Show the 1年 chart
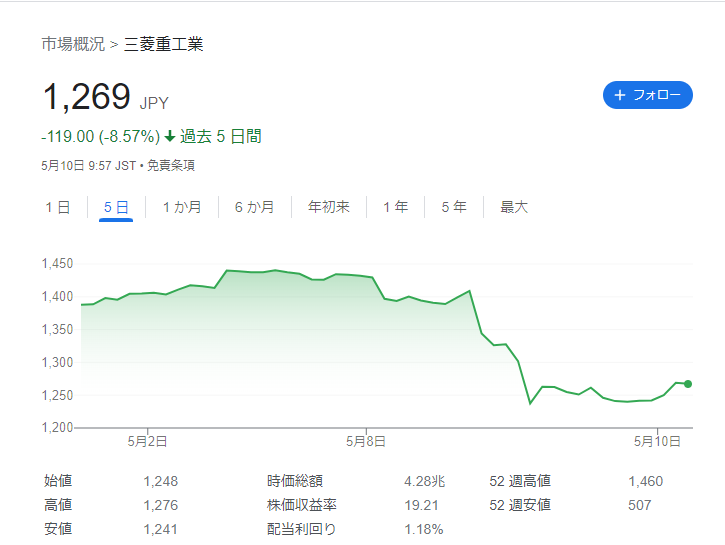 (395, 207)
